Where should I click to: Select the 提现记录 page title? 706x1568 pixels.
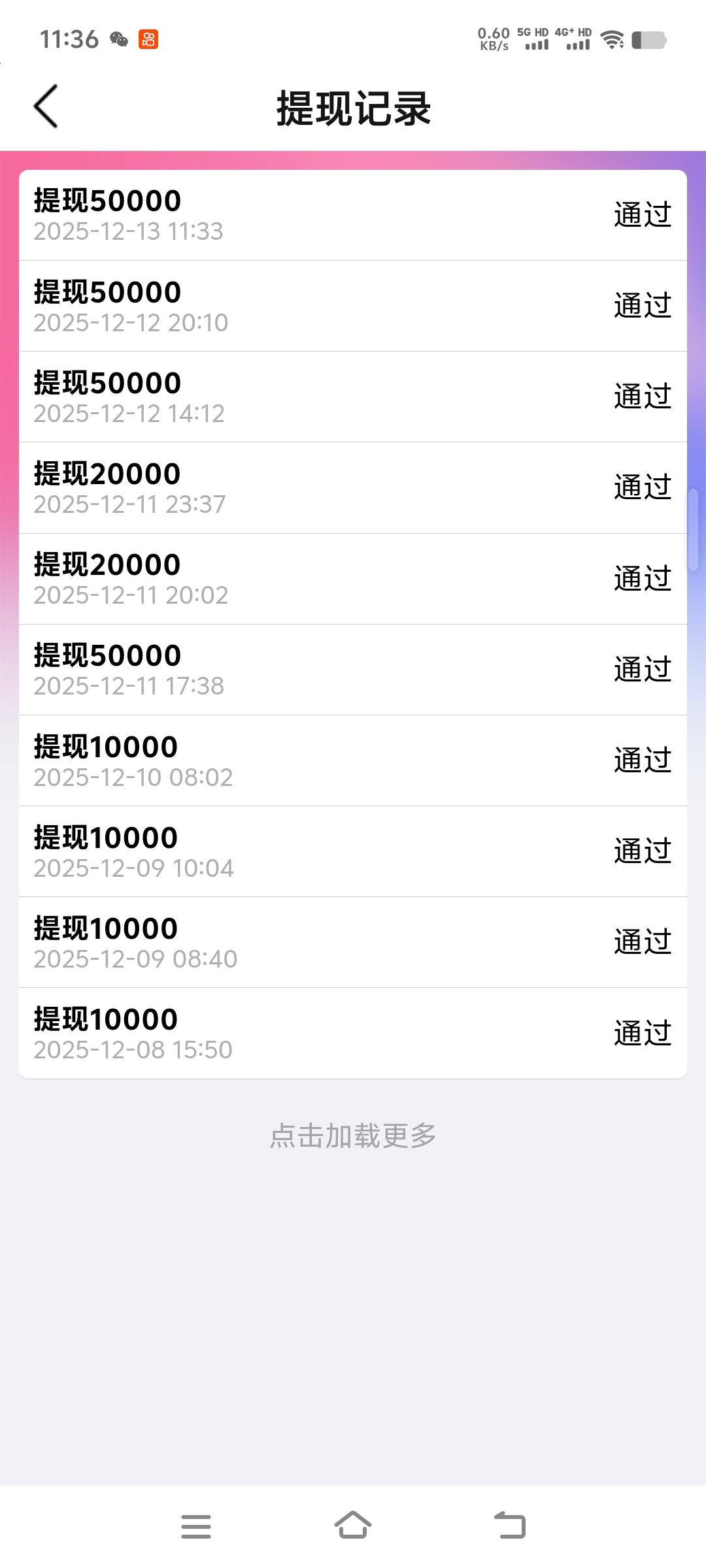coord(353,107)
